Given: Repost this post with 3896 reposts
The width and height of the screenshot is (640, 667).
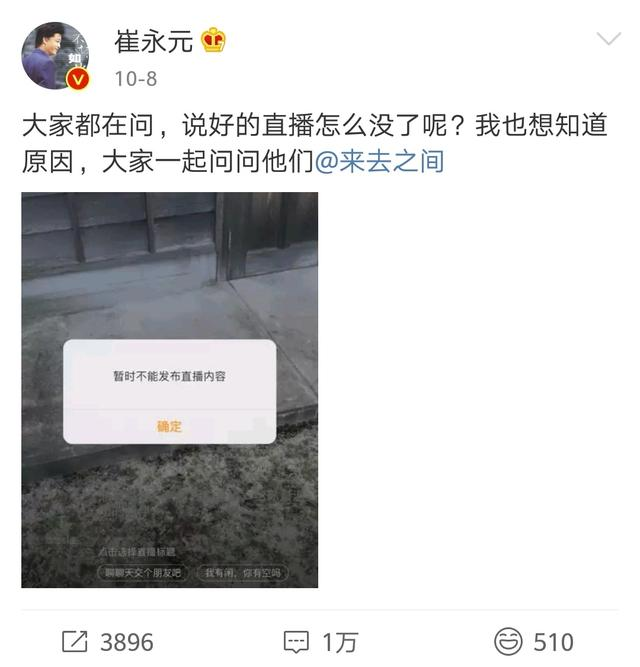Looking at the screenshot, I should click(107, 641).
